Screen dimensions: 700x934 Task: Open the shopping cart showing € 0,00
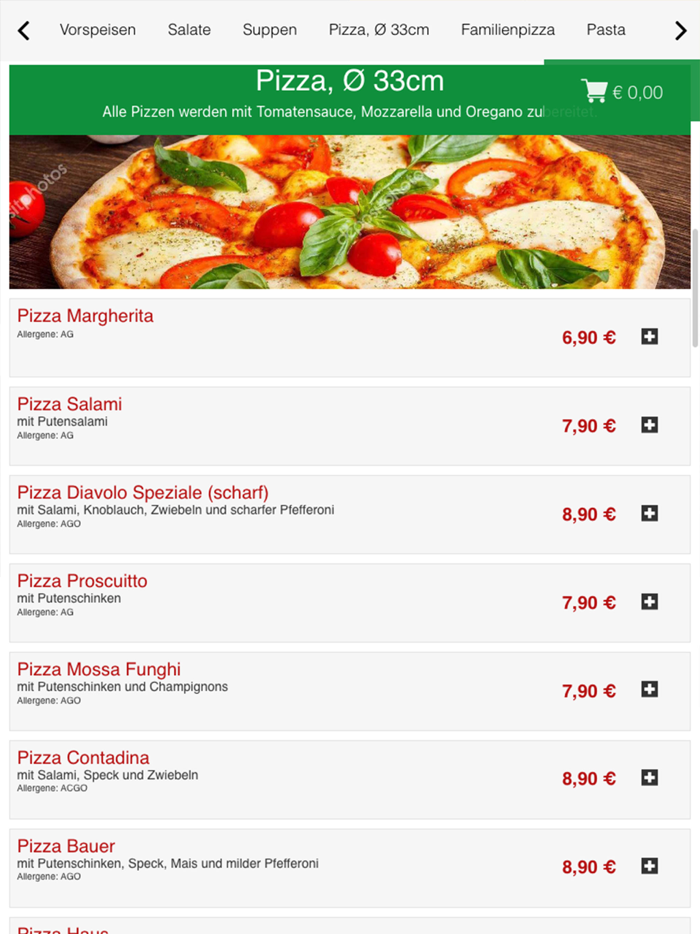pos(622,92)
